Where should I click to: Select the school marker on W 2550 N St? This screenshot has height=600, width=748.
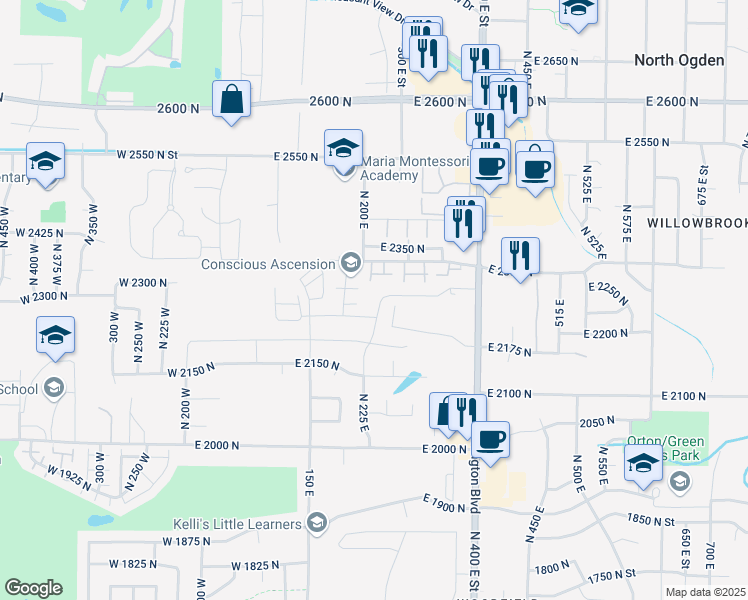(45, 162)
